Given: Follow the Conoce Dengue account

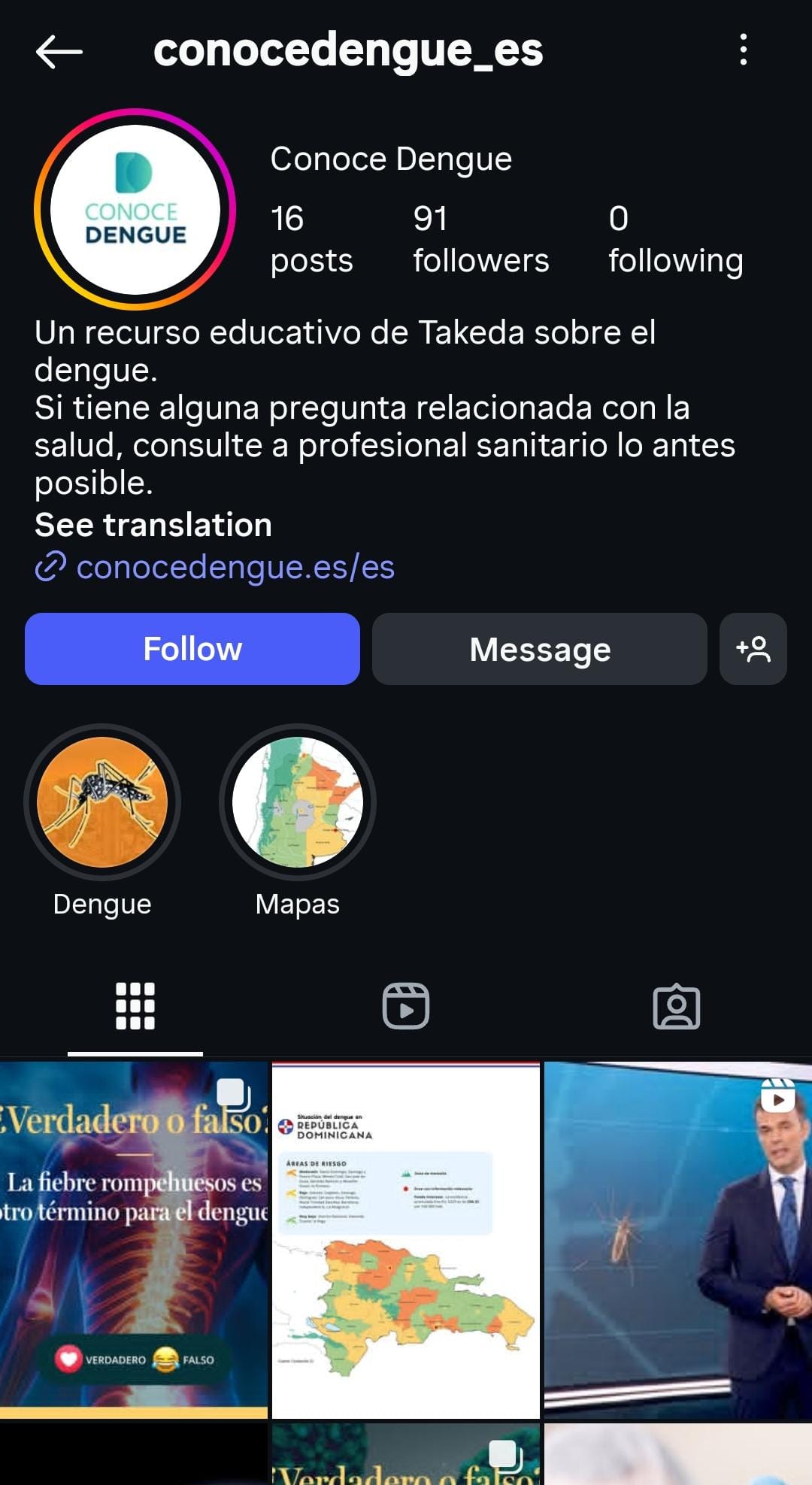Looking at the screenshot, I should pos(192,649).
